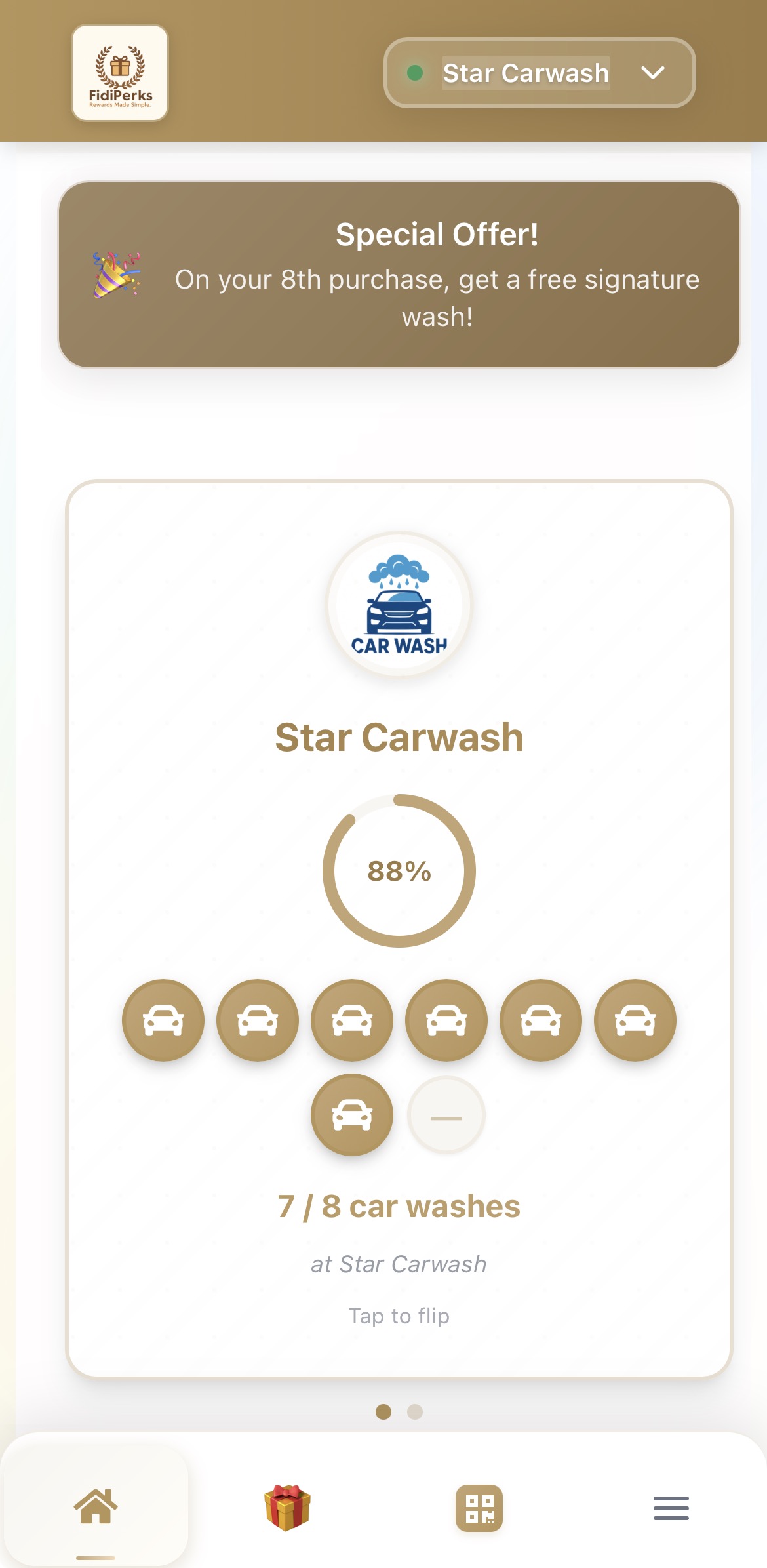The image size is (767, 1568).
Task: Switch to the Home tab
Action: tap(96, 1507)
